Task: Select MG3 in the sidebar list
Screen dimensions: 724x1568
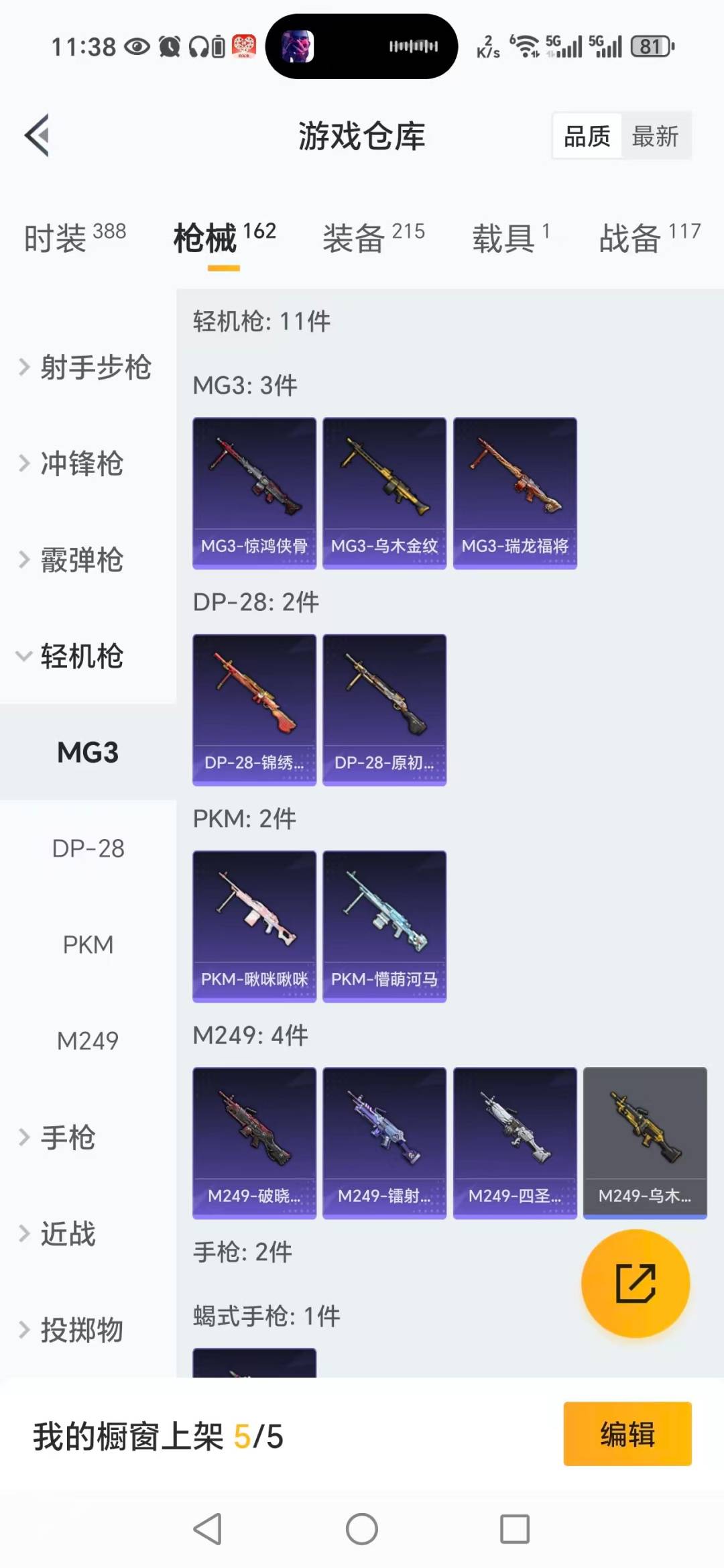Action: point(86,752)
